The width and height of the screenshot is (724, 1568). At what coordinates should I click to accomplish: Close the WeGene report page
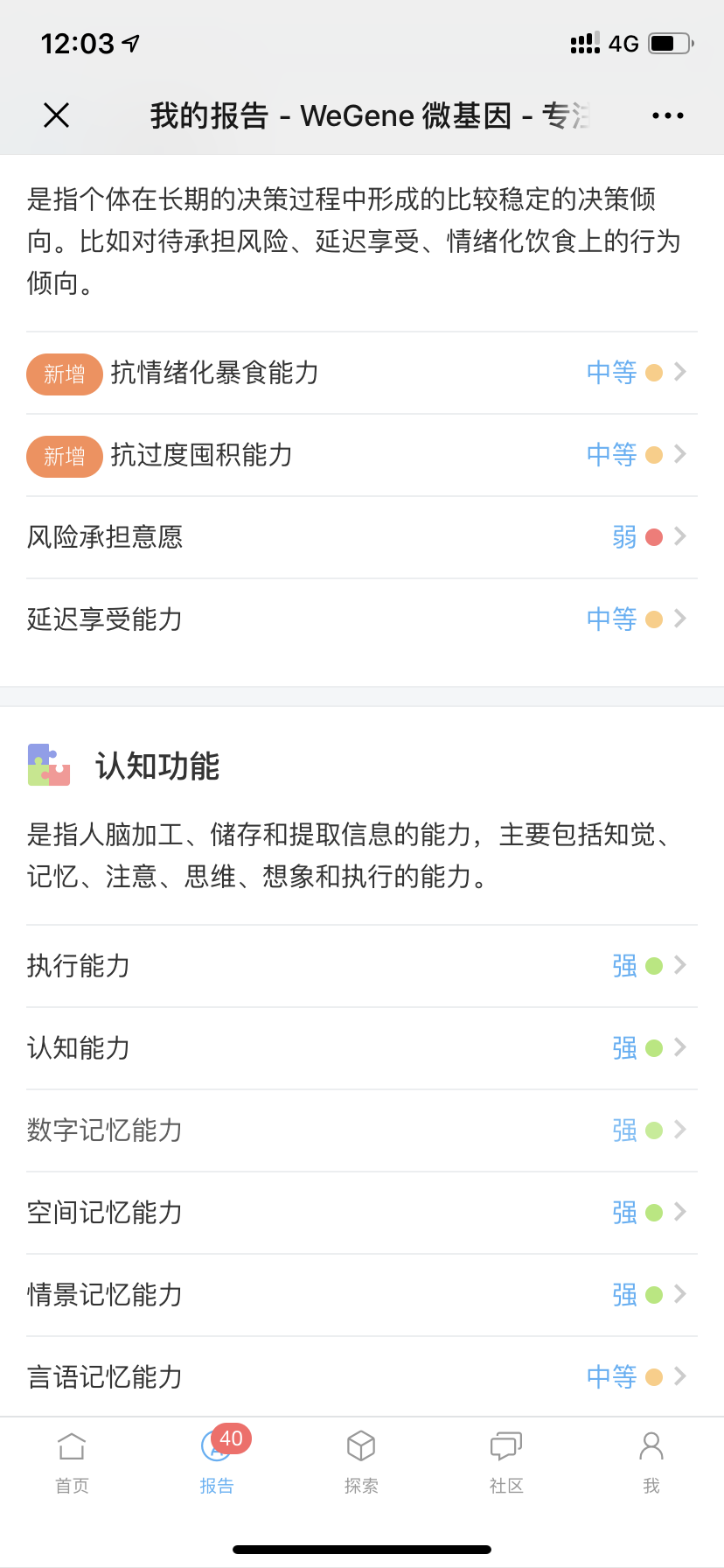point(57,115)
